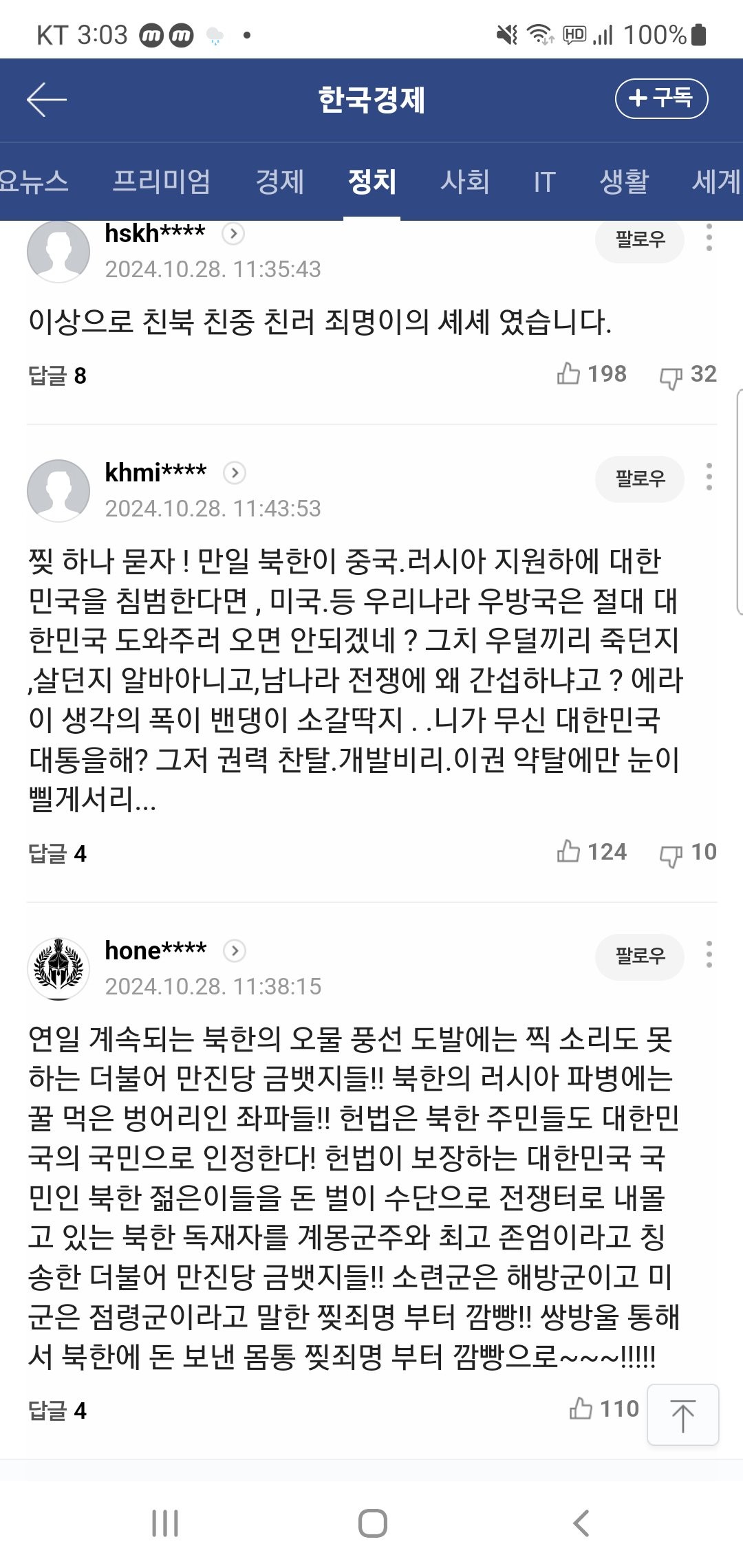
Task: Follow user khmi****
Action: (640, 479)
